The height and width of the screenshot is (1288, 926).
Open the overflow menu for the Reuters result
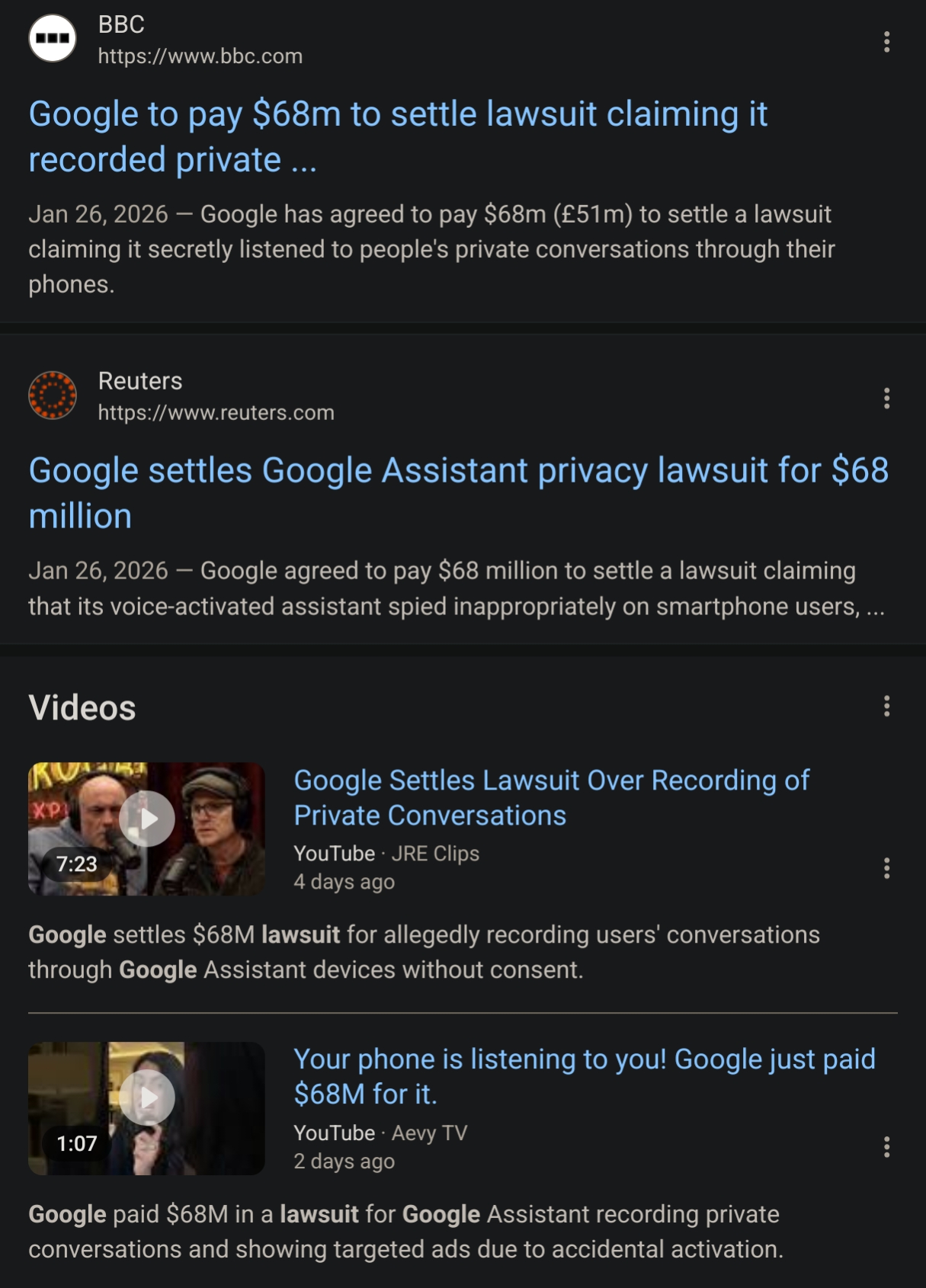[886, 398]
